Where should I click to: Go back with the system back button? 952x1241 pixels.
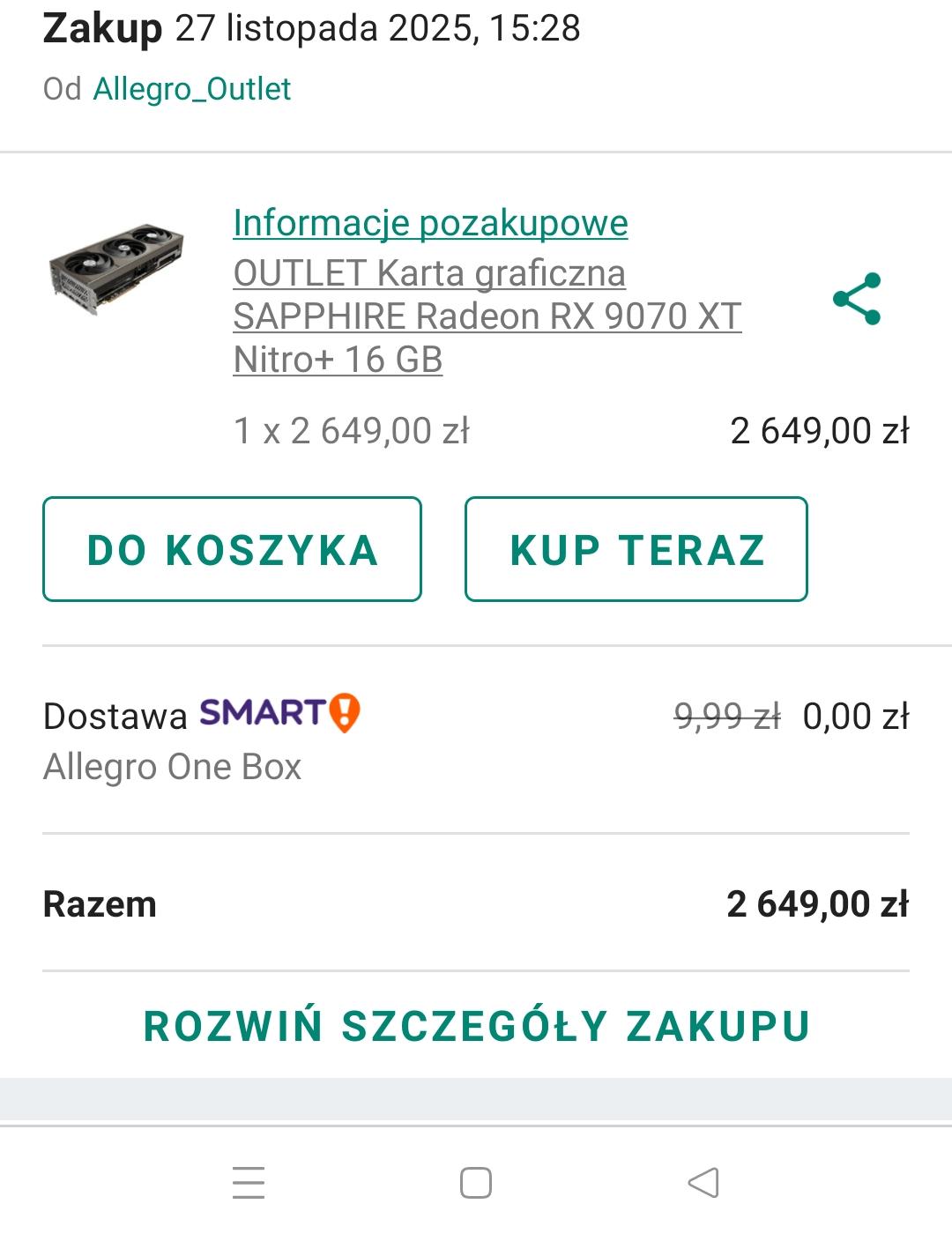coord(703,1183)
